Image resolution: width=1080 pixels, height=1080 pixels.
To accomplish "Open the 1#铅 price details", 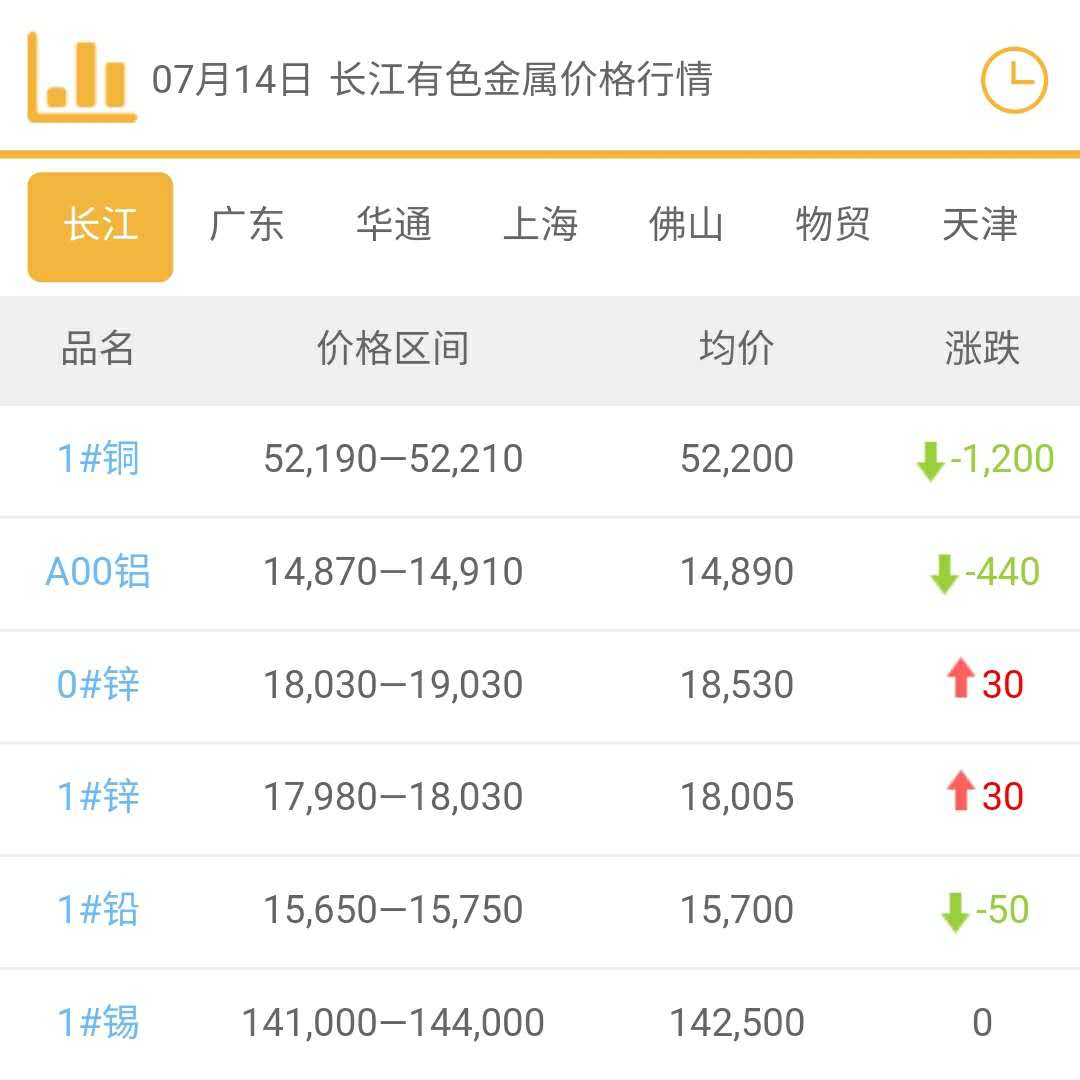I will [98, 910].
